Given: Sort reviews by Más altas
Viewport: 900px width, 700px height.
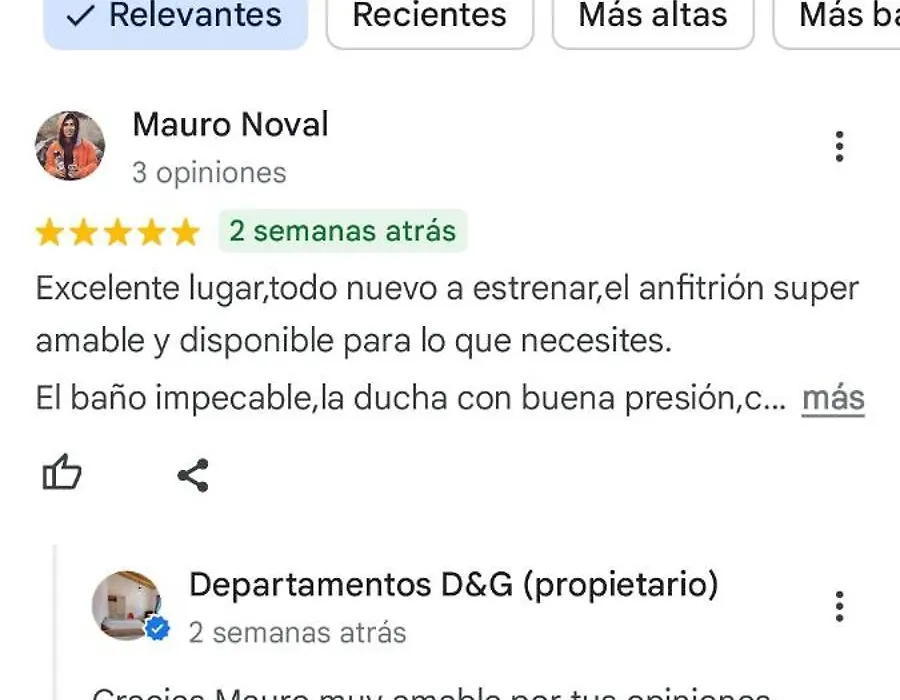Looking at the screenshot, I should click(x=652, y=18).
